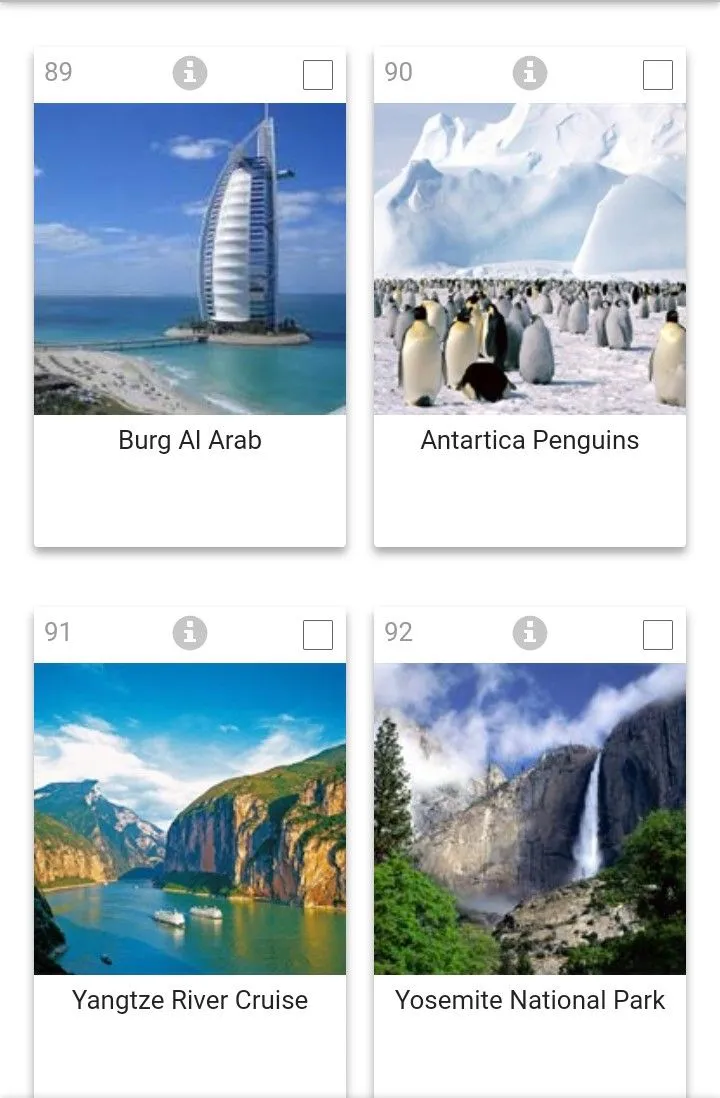Screen dimensions: 720x1098
Task: Open the Yosemite National Park card
Action: pyautogui.click(x=530, y=819)
